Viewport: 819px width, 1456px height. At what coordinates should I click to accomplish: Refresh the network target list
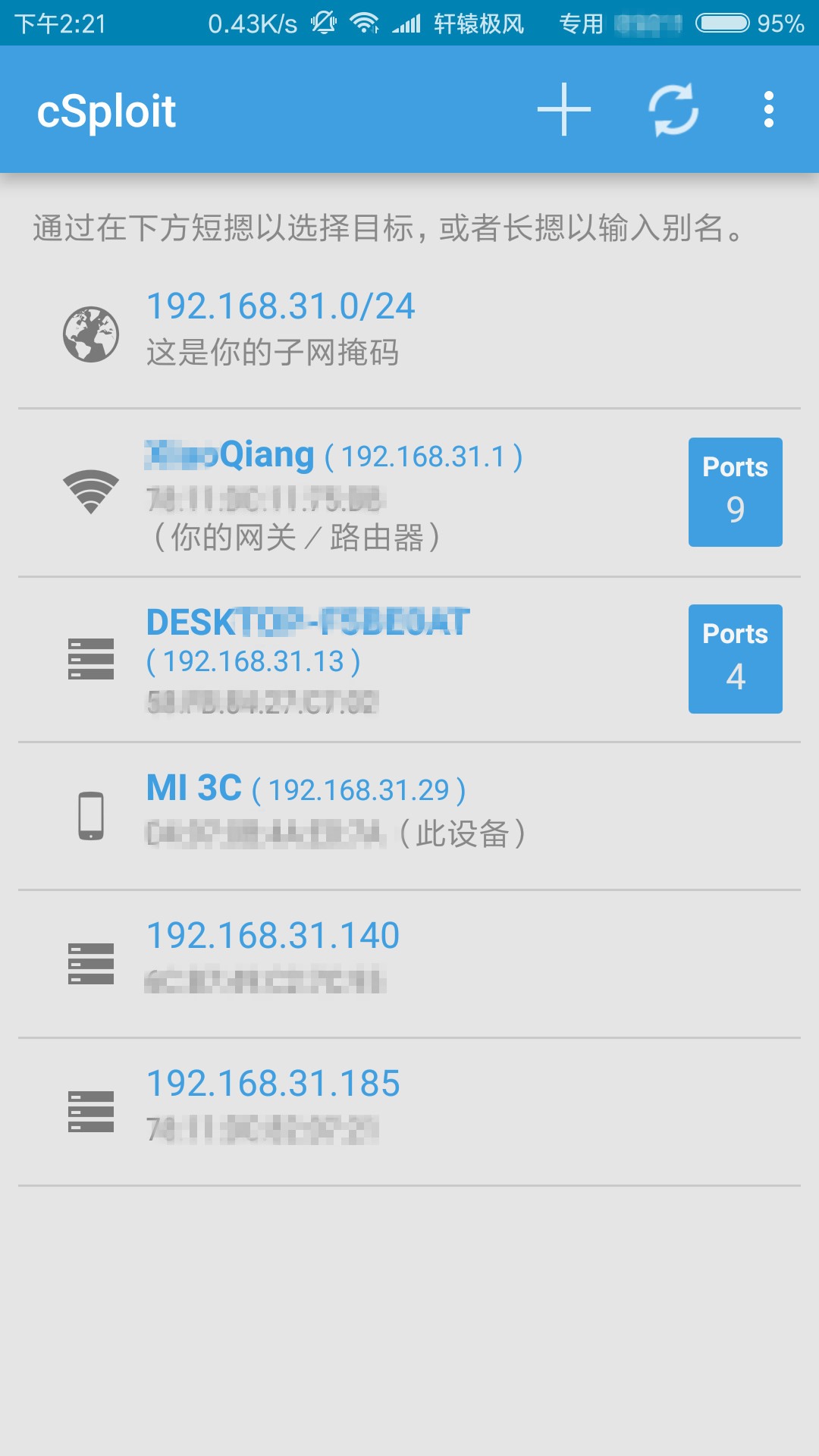pyautogui.click(x=673, y=110)
